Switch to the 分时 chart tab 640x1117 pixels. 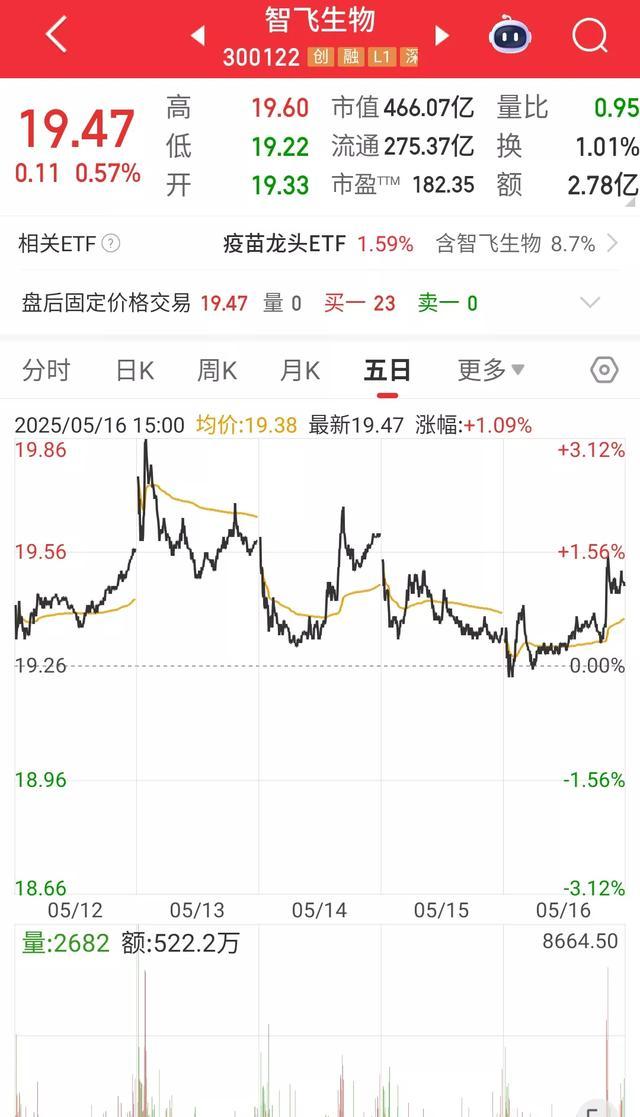46,370
